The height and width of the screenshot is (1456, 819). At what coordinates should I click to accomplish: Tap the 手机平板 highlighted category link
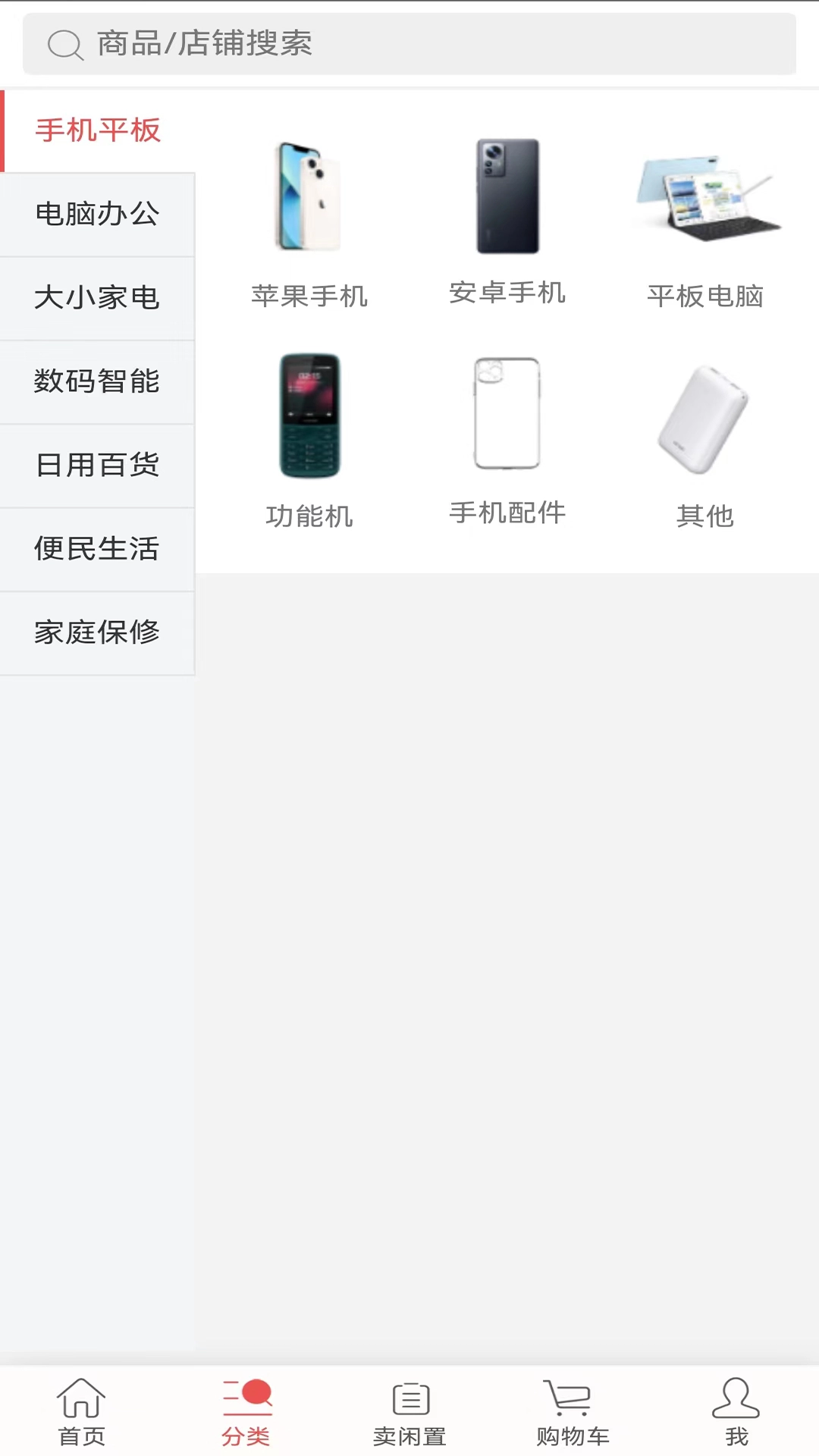tap(99, 130)
